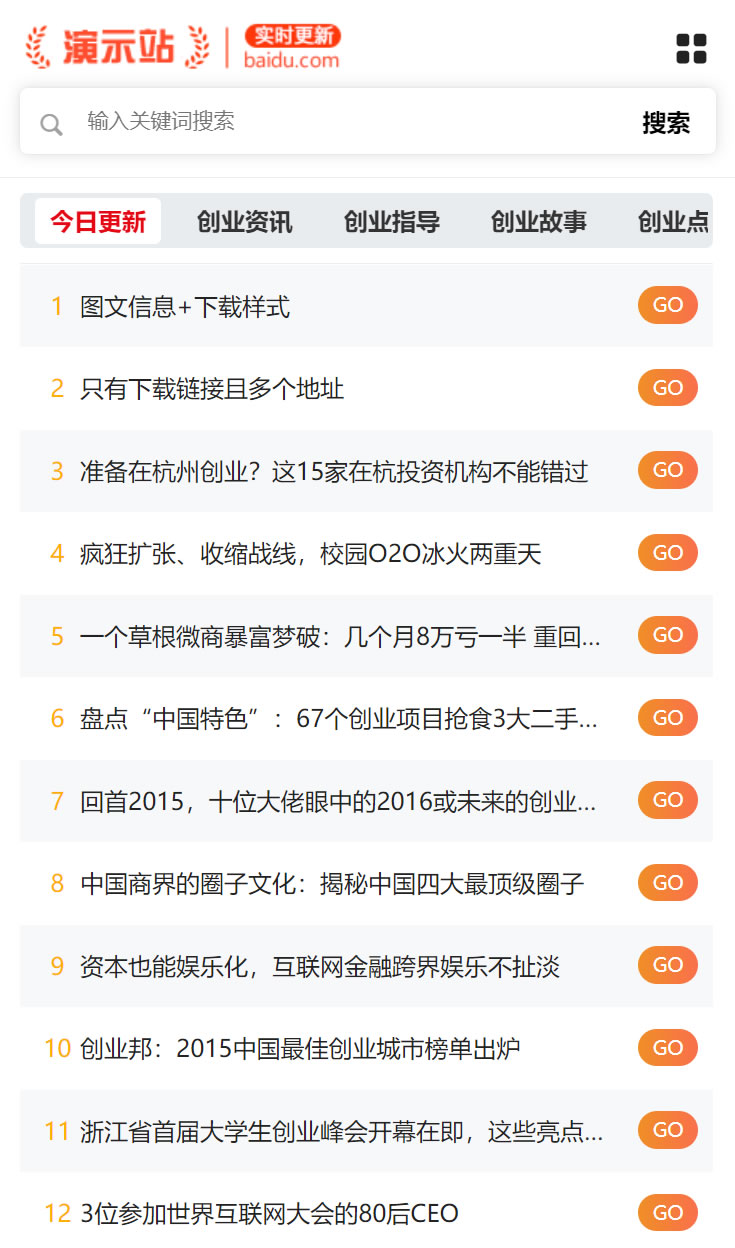Select the 今日更新 tab

point(98,221)
